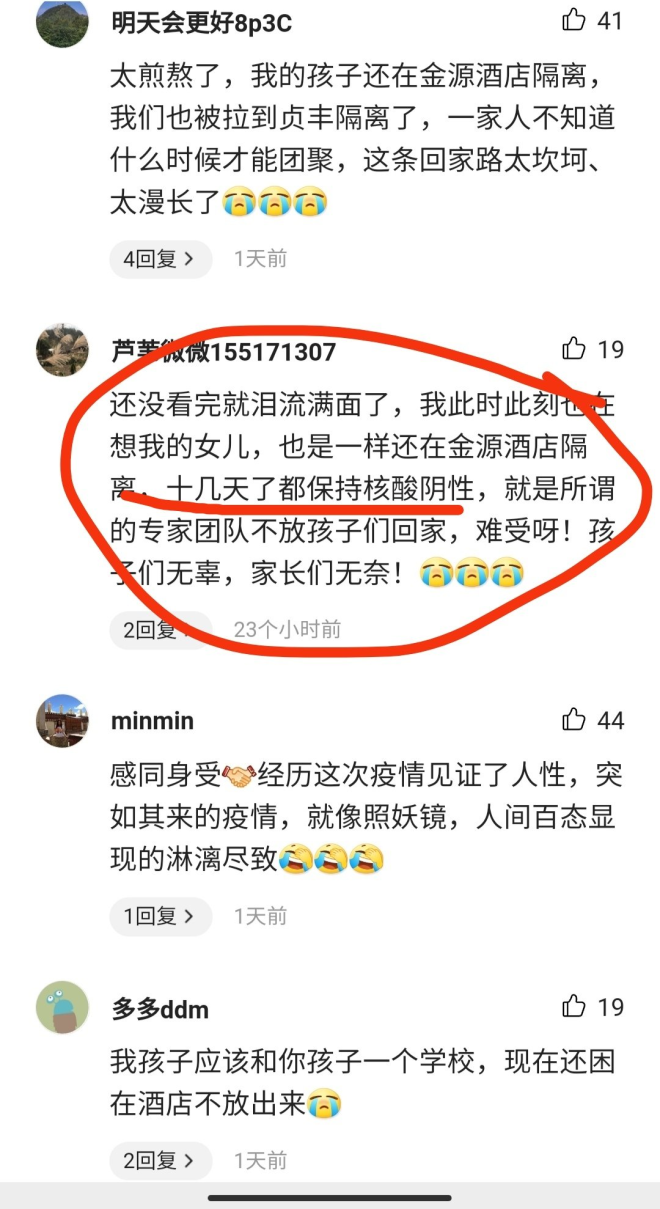Like the comment by 芦苇微微155171307
Screen dimensions: 660x1209
point(574,348)
